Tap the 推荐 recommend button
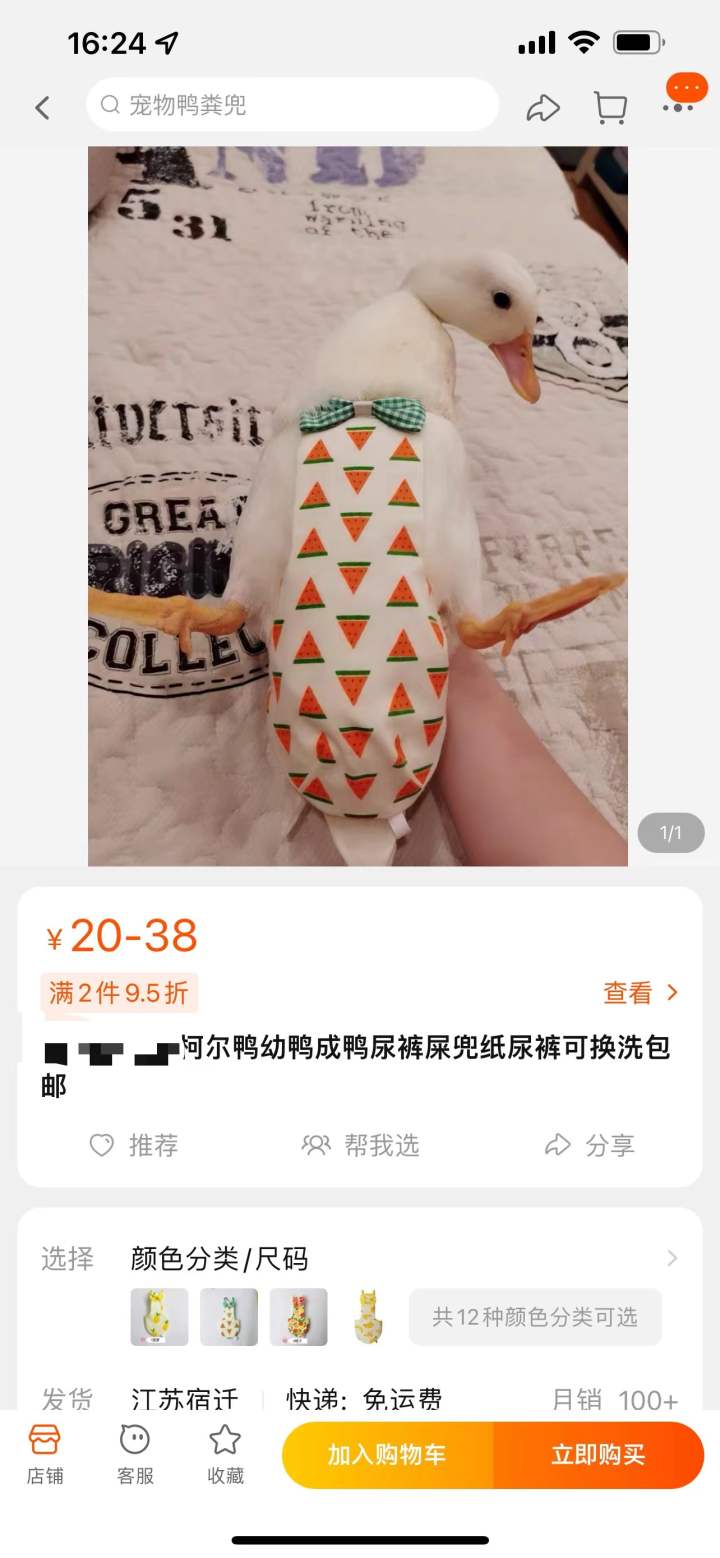 pos(134,1145)
